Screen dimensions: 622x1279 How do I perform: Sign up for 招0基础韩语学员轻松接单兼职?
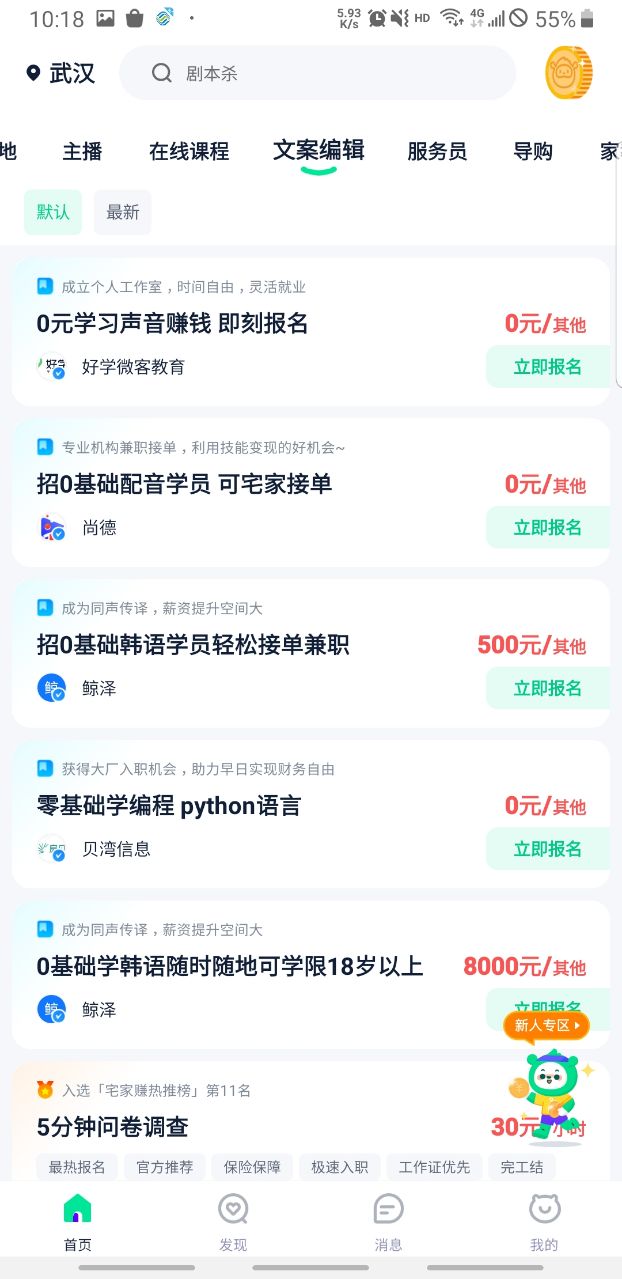[547, 688]
